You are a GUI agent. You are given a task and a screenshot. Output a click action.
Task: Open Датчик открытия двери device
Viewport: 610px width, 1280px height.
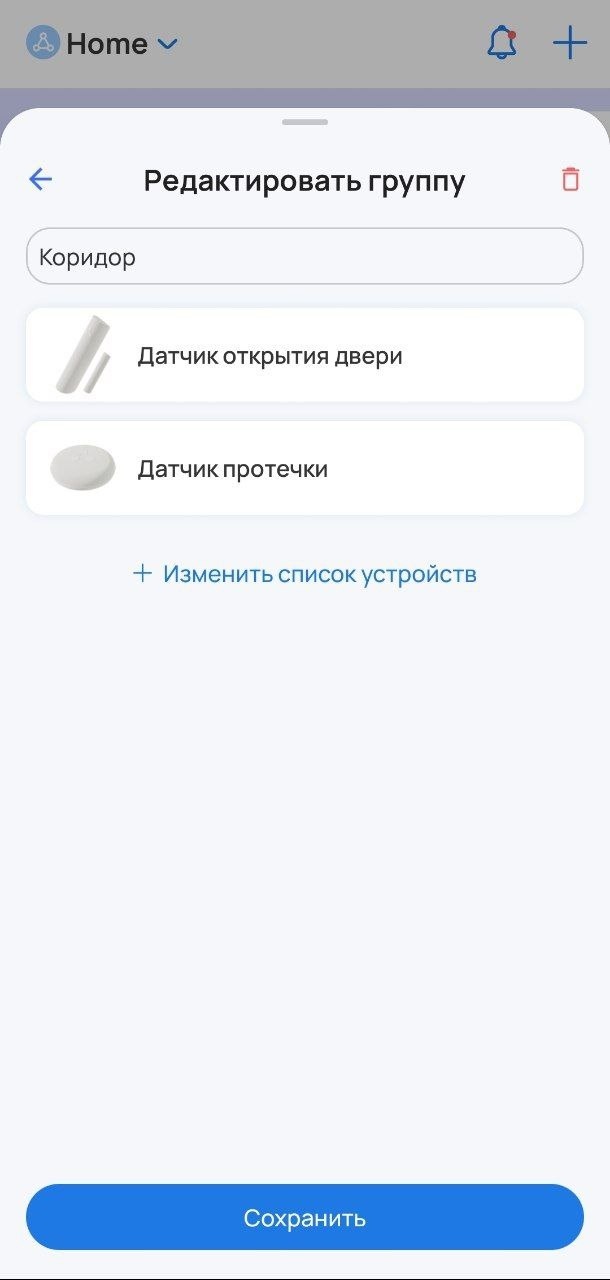click(x=304, y=355)
